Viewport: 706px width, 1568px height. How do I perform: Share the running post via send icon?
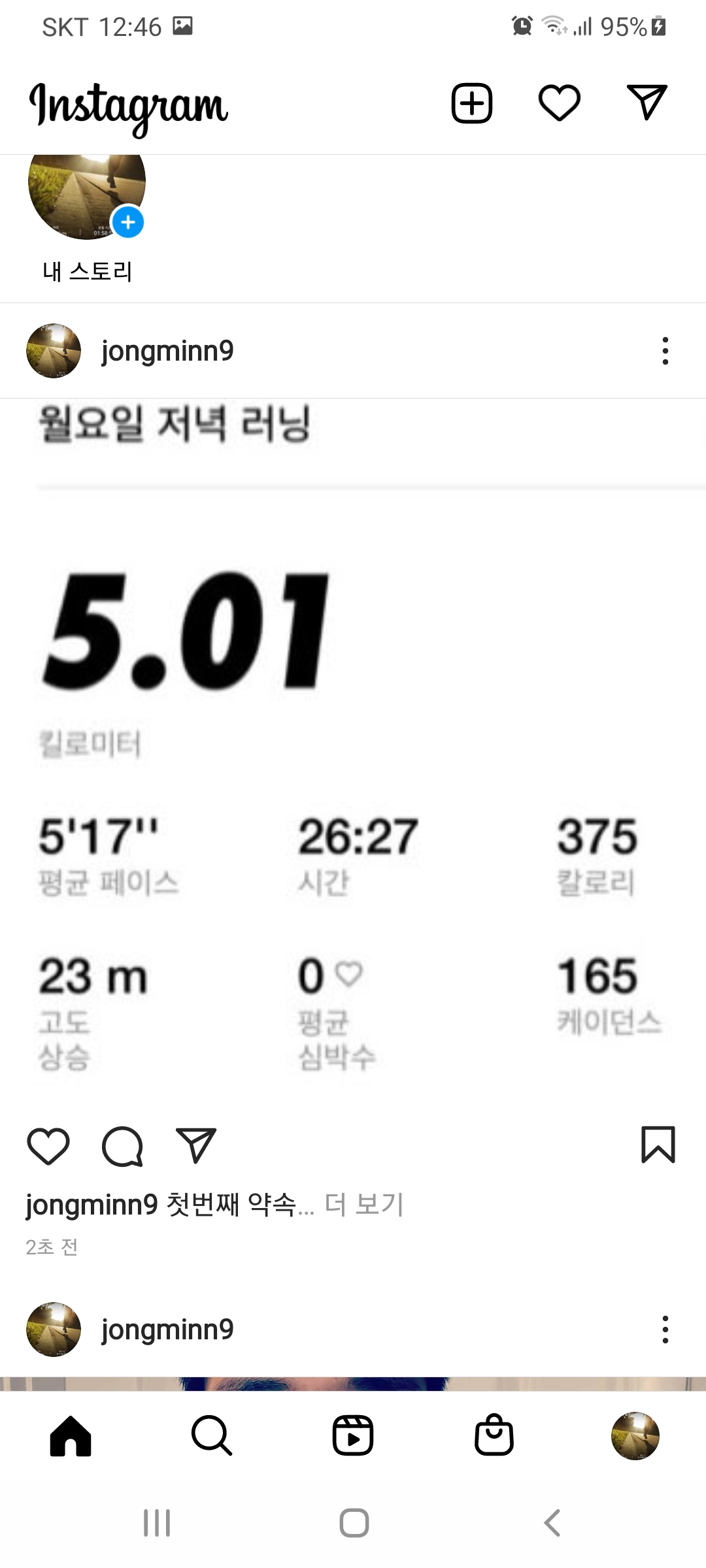196,1145
